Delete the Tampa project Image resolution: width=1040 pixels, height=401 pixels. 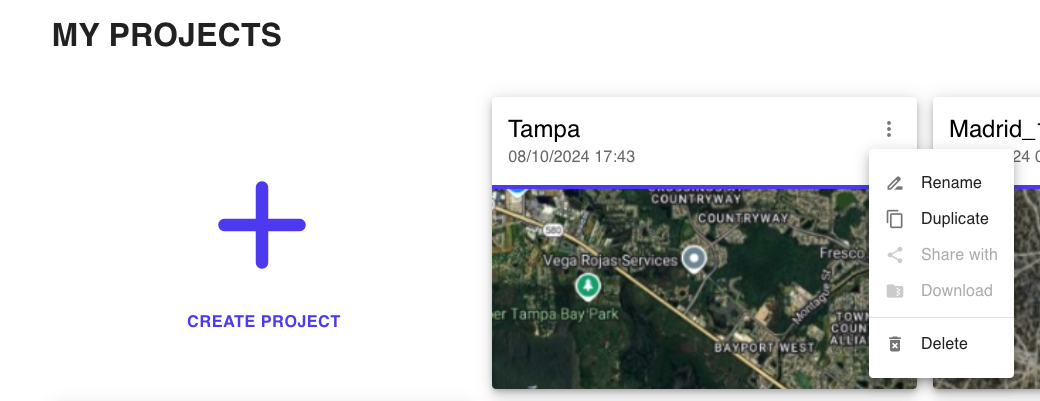tap(944, 344)
